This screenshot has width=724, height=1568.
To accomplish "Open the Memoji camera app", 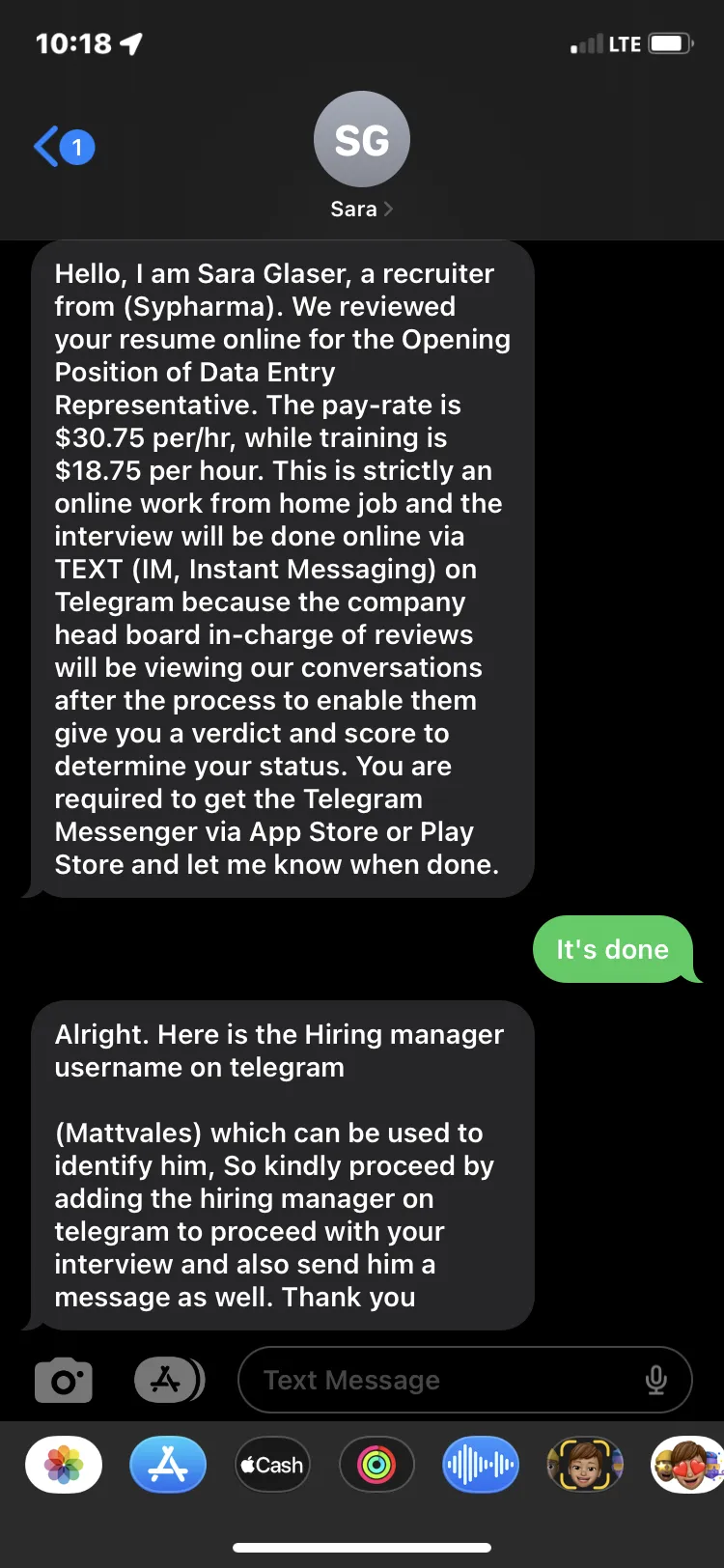I will point(585,1465).
